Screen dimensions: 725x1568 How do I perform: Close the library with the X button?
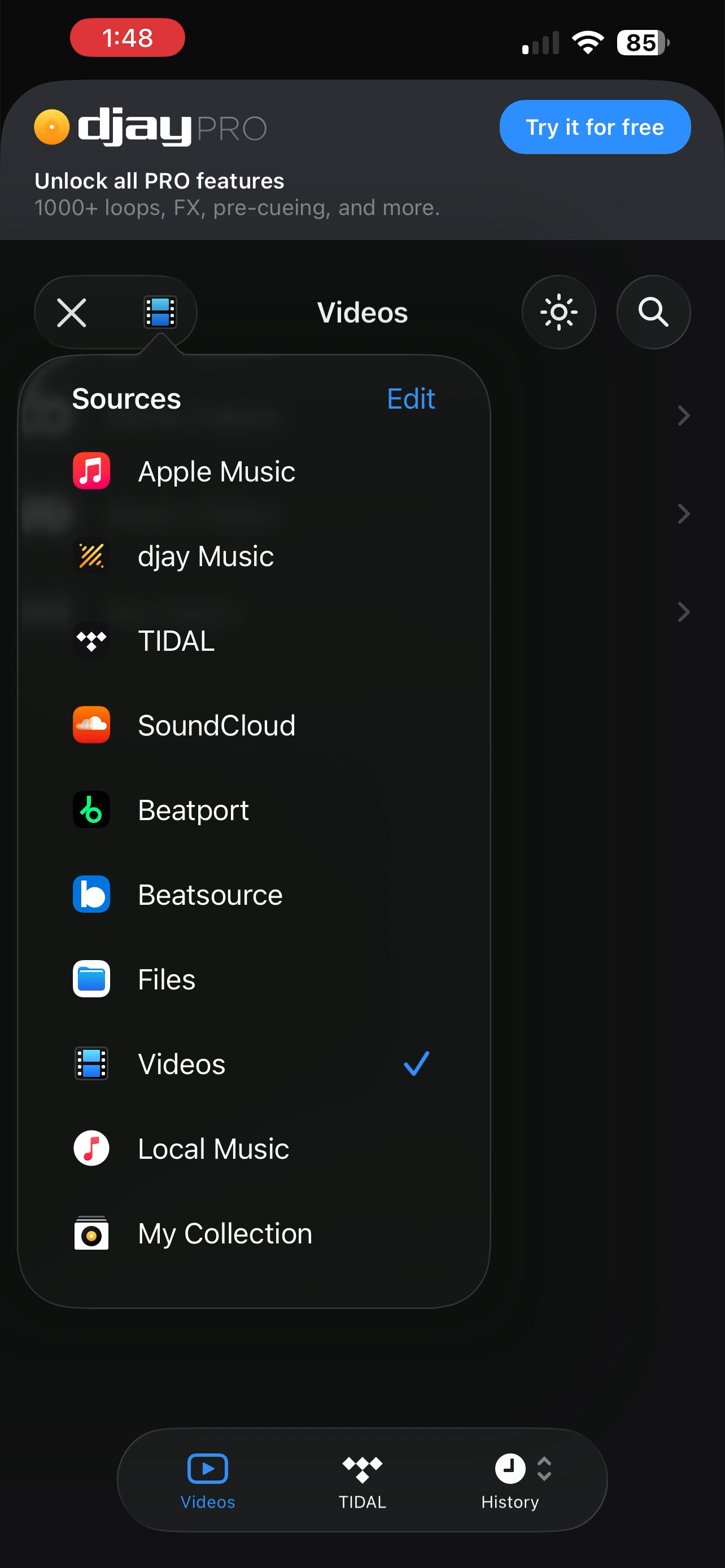tap(72, 313)
